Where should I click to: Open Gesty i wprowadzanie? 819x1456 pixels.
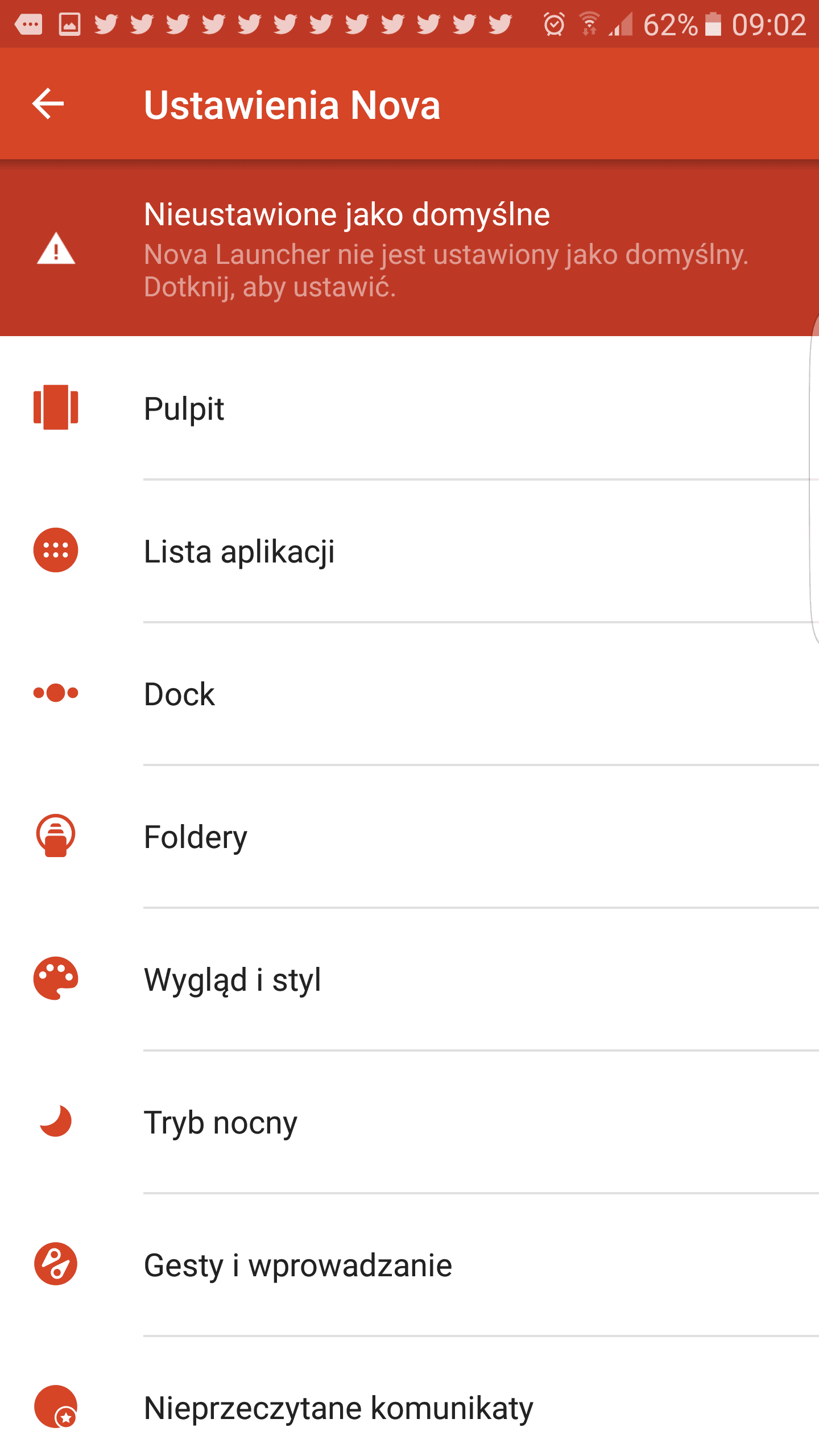click(x=409, y=1265)
